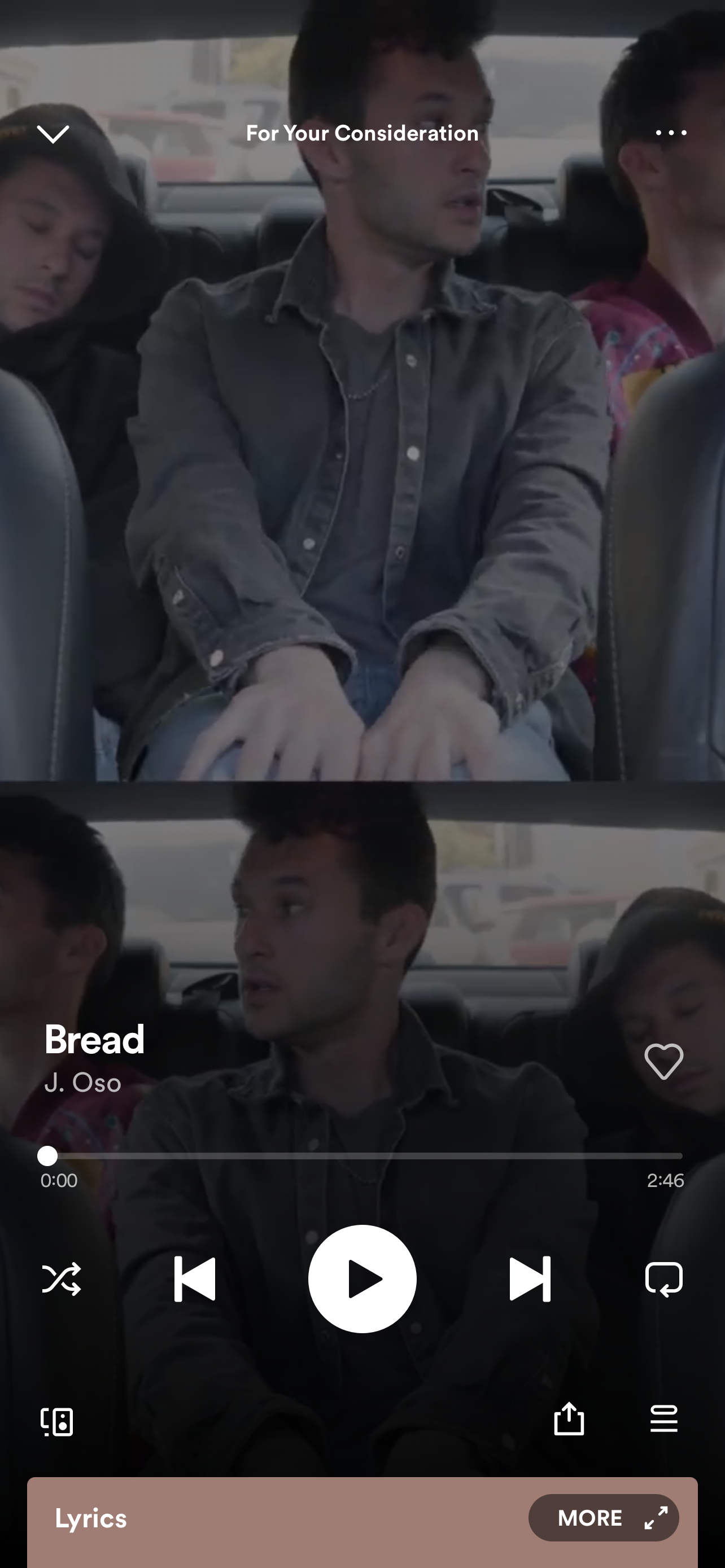Open the connect to device picker
Screen dimensions: 725x1568
click(x=57, y=1422)
